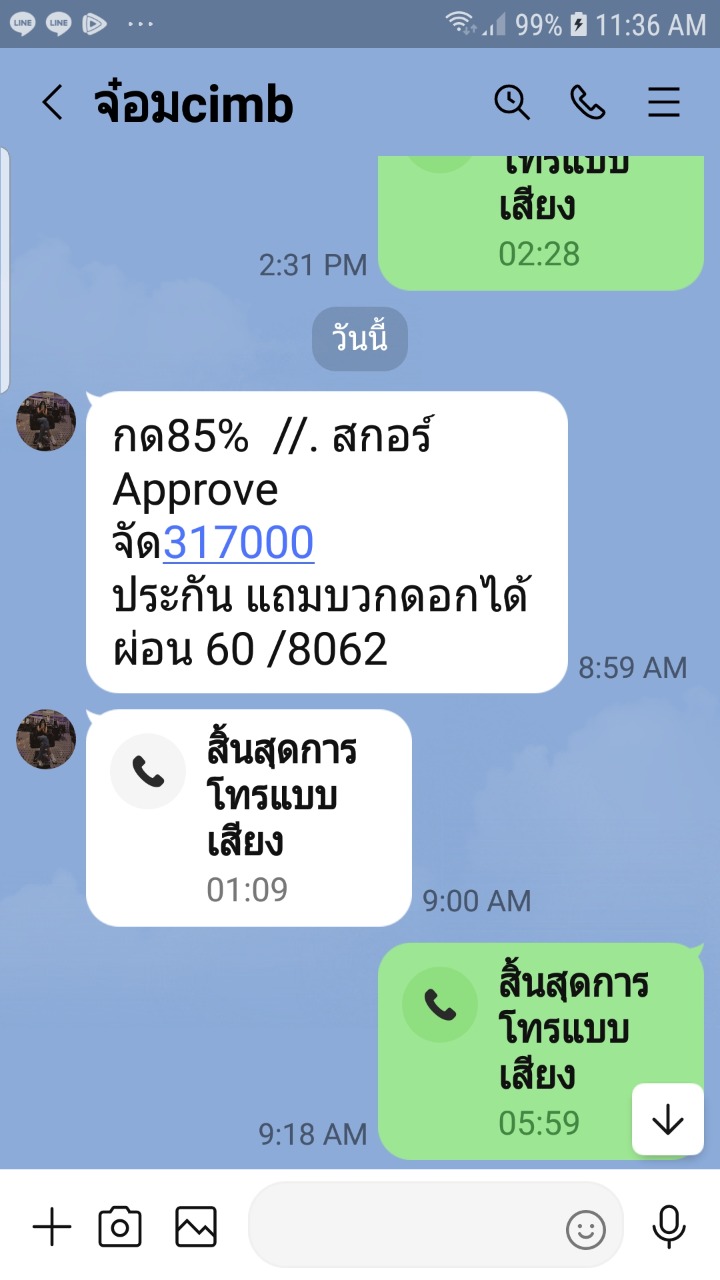This screenshot has width=720, height=1280.
Task: Open the photo gallery picker
Action: (196, 1226)
